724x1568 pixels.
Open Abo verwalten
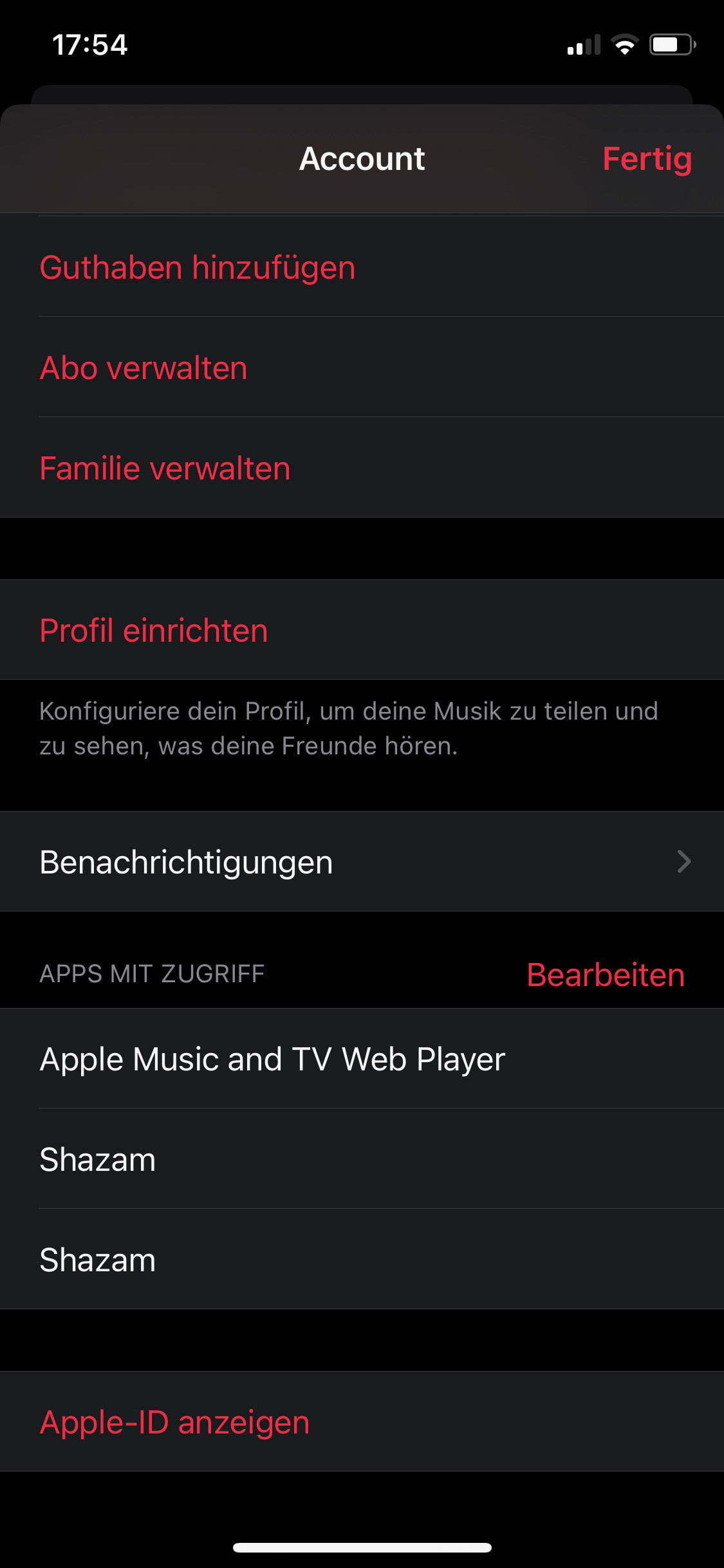pos(144,368)
